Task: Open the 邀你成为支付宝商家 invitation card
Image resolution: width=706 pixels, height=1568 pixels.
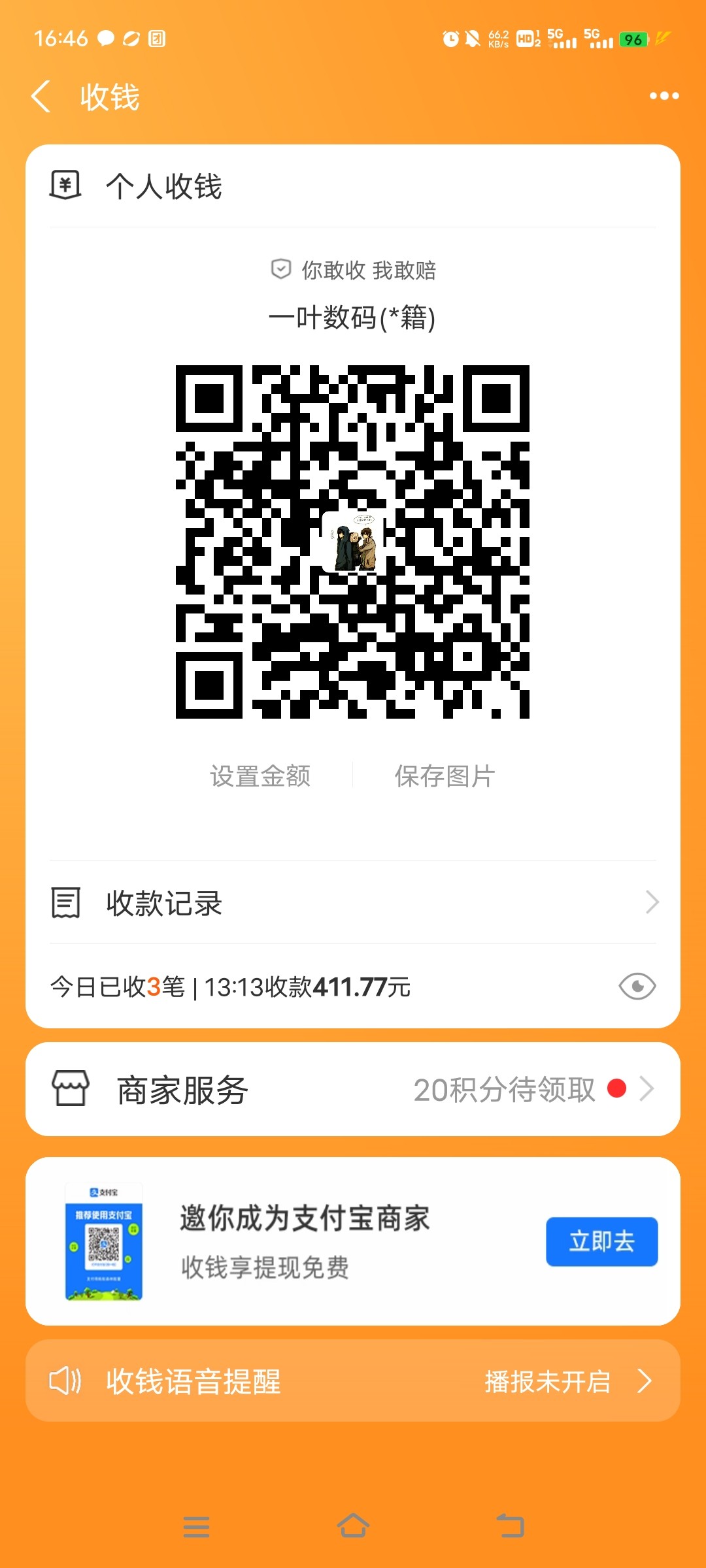Action: (x=304, y=1240)
